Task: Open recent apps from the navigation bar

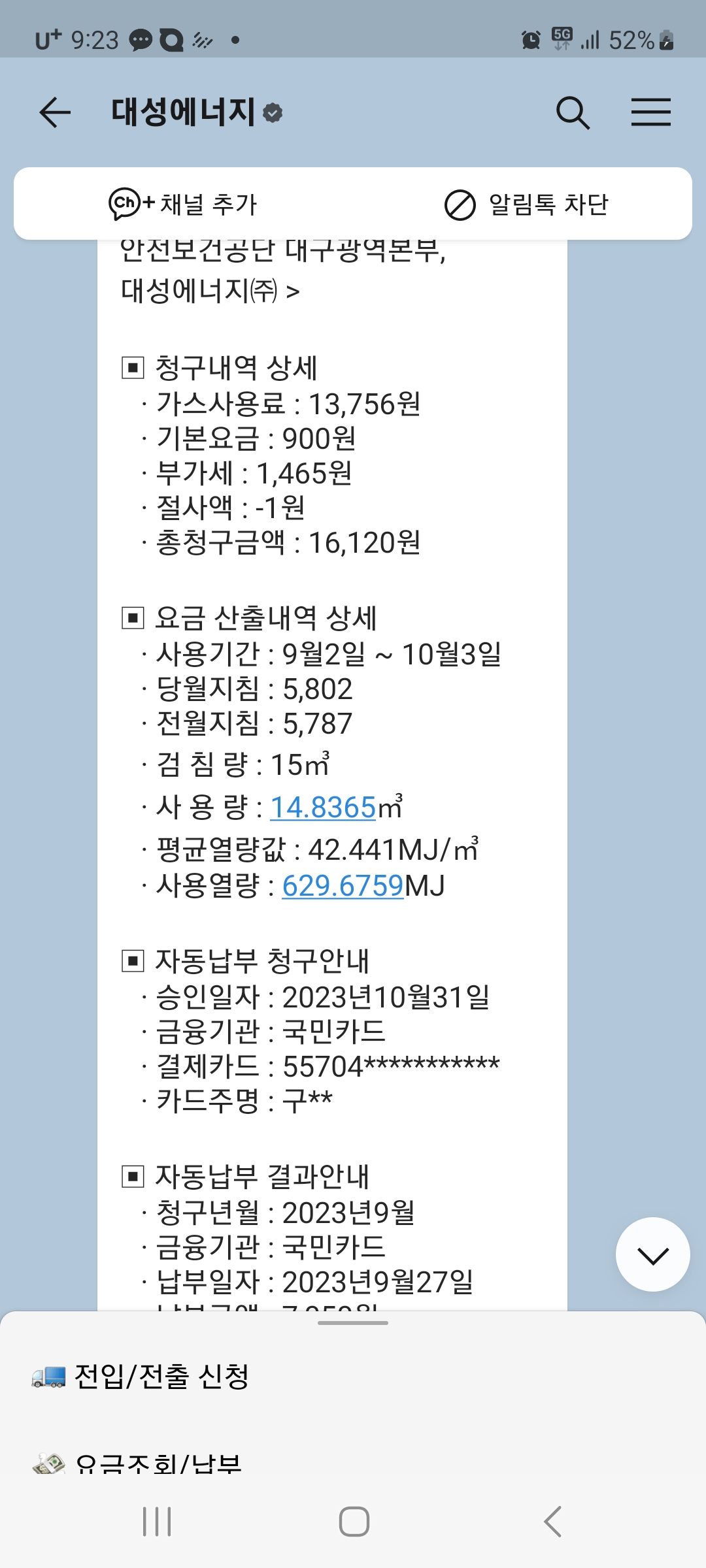Action: (157, 1522)
